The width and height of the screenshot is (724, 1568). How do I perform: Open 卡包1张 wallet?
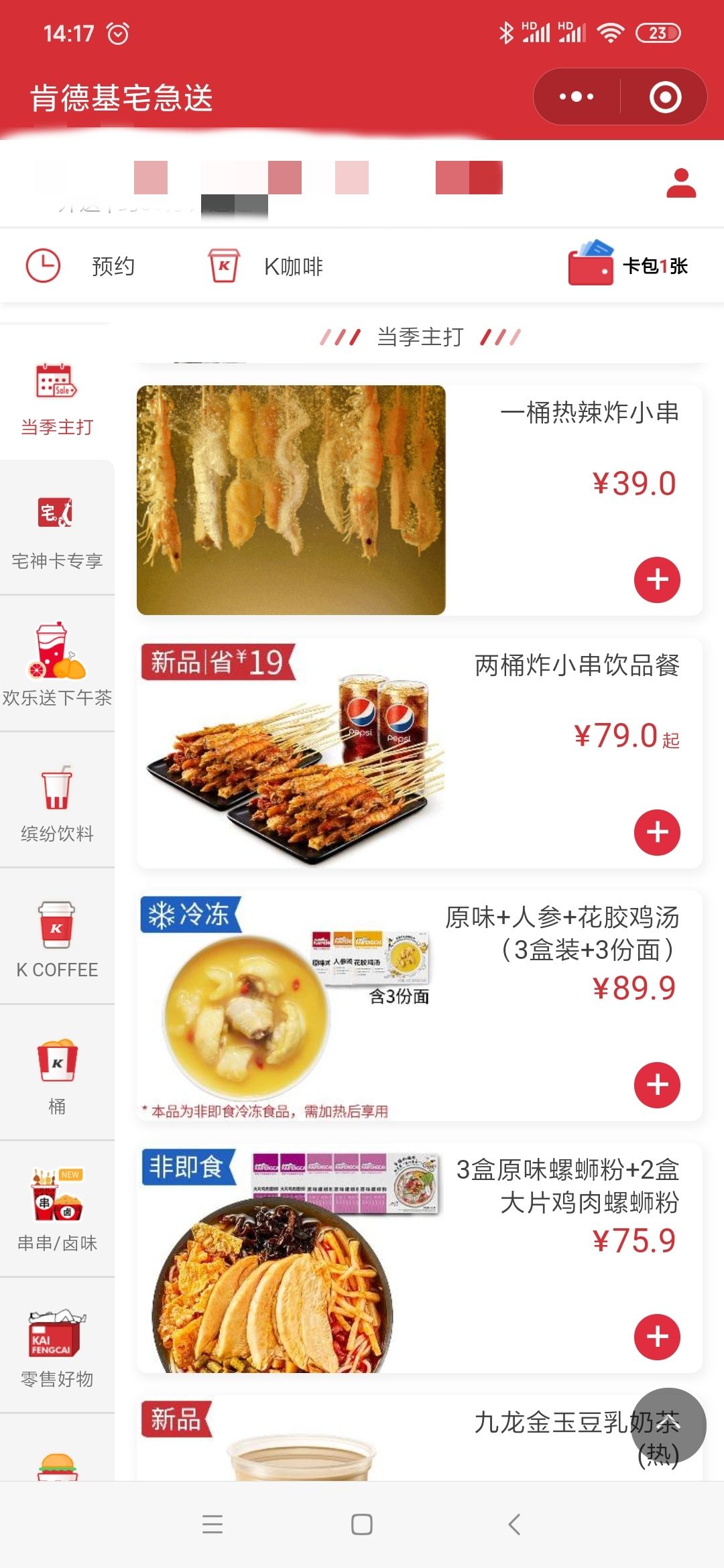pyautogui.click(x=628, y=265)
